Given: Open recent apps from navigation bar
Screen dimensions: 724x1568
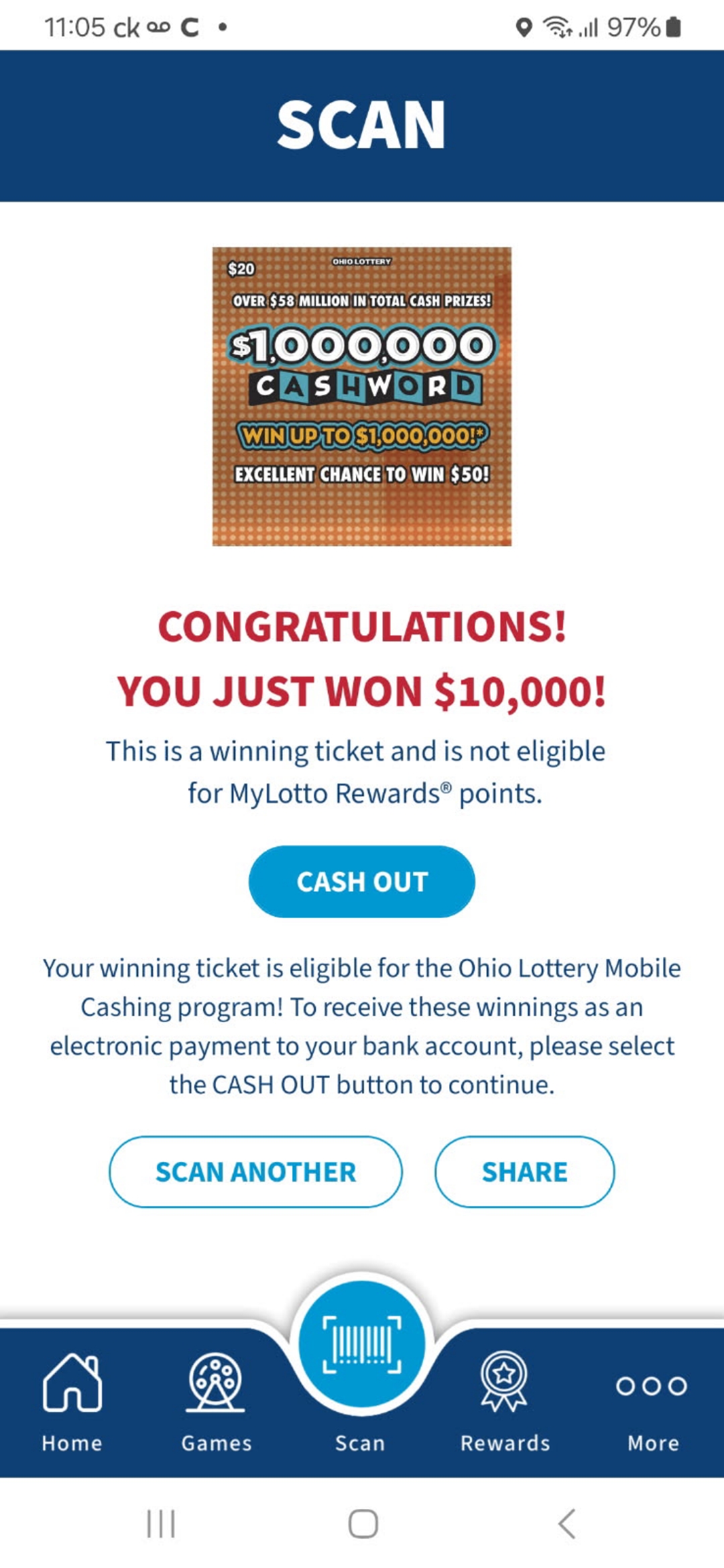Looking at the screenshot, I should click(161, 1524).
